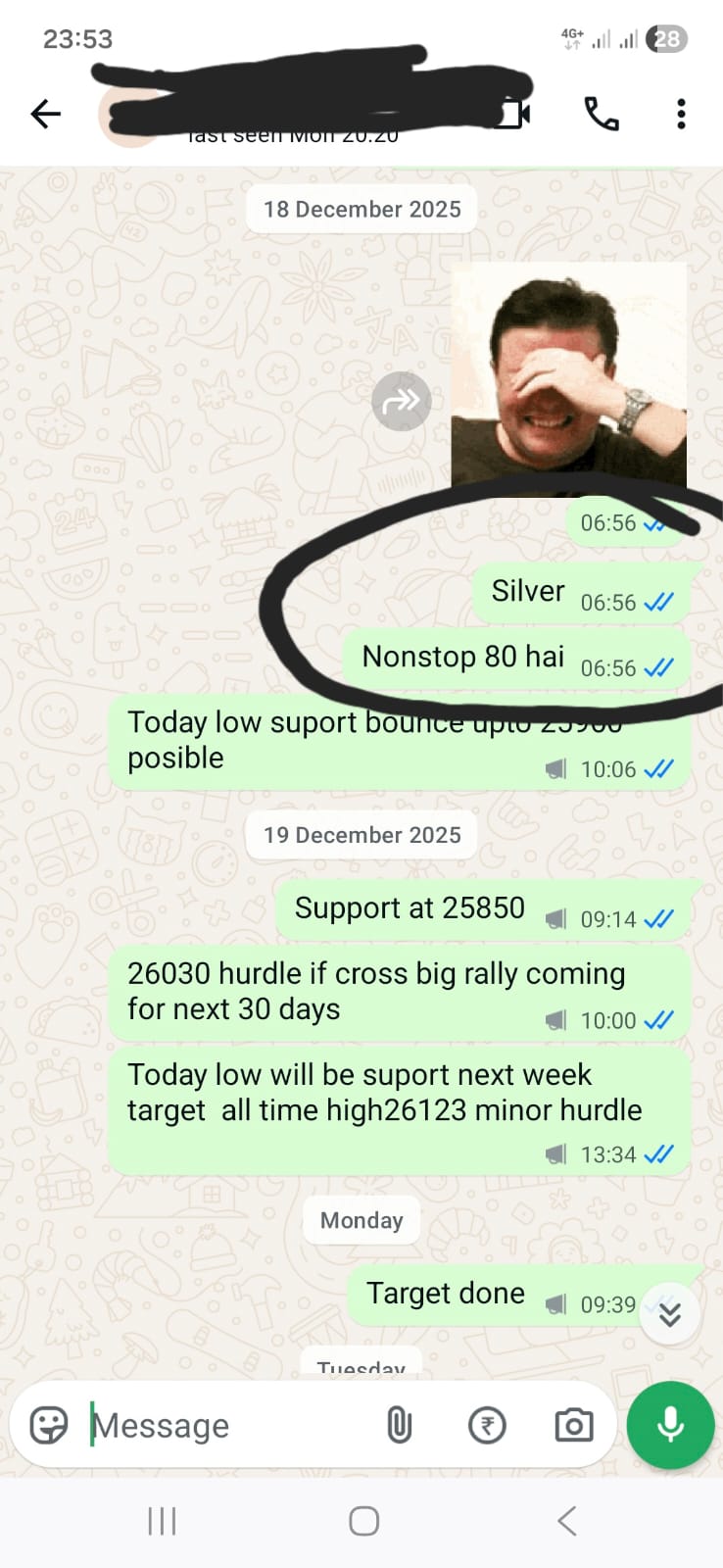Record a voice message
This screenshot has height=1568, width=723.
coord(670,1425)
